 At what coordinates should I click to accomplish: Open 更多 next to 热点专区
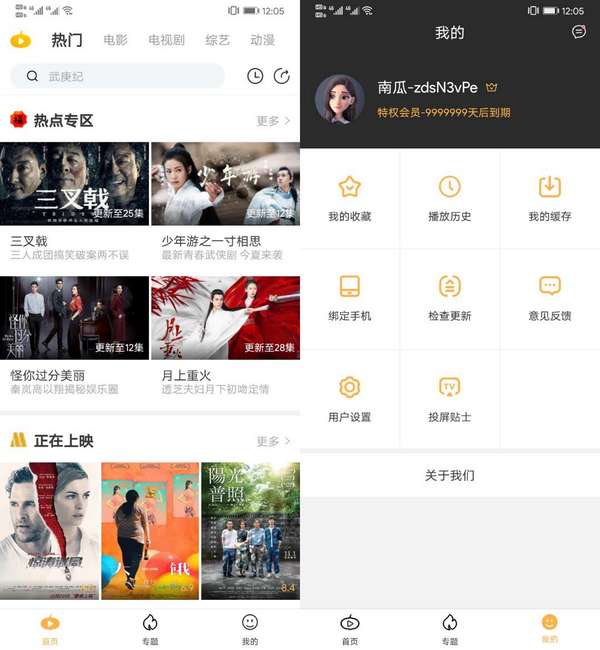coord(273,121)
